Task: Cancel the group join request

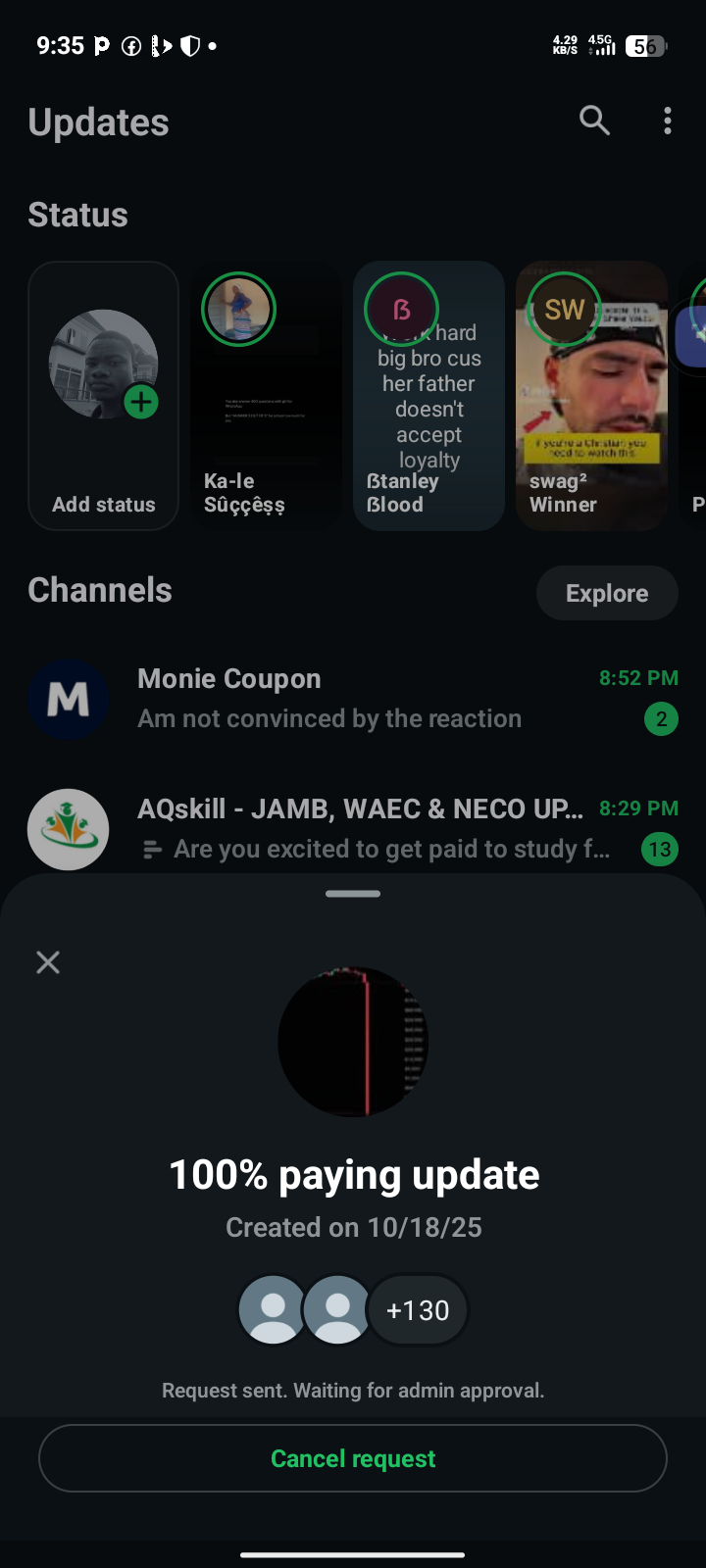Action: pyautogui.click(x=353, y=1458)
